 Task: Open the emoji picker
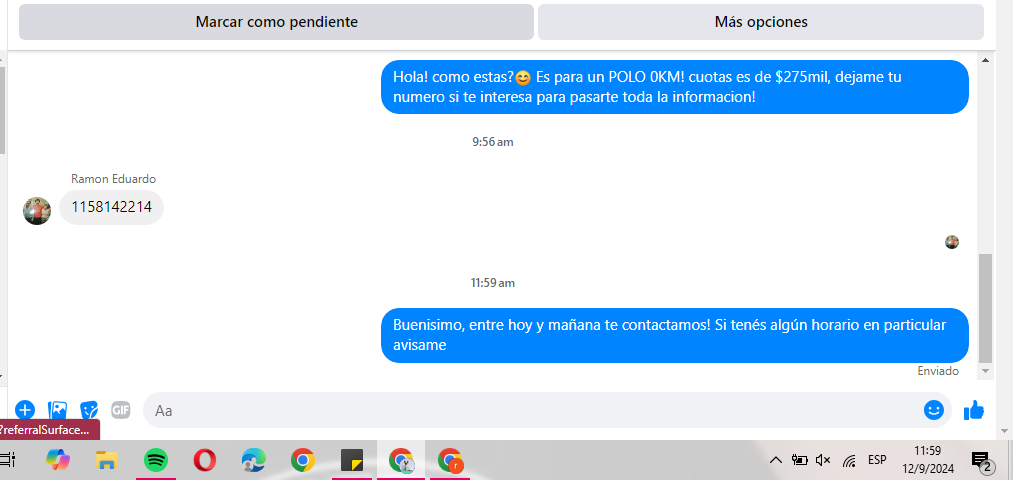click(934, 410)
